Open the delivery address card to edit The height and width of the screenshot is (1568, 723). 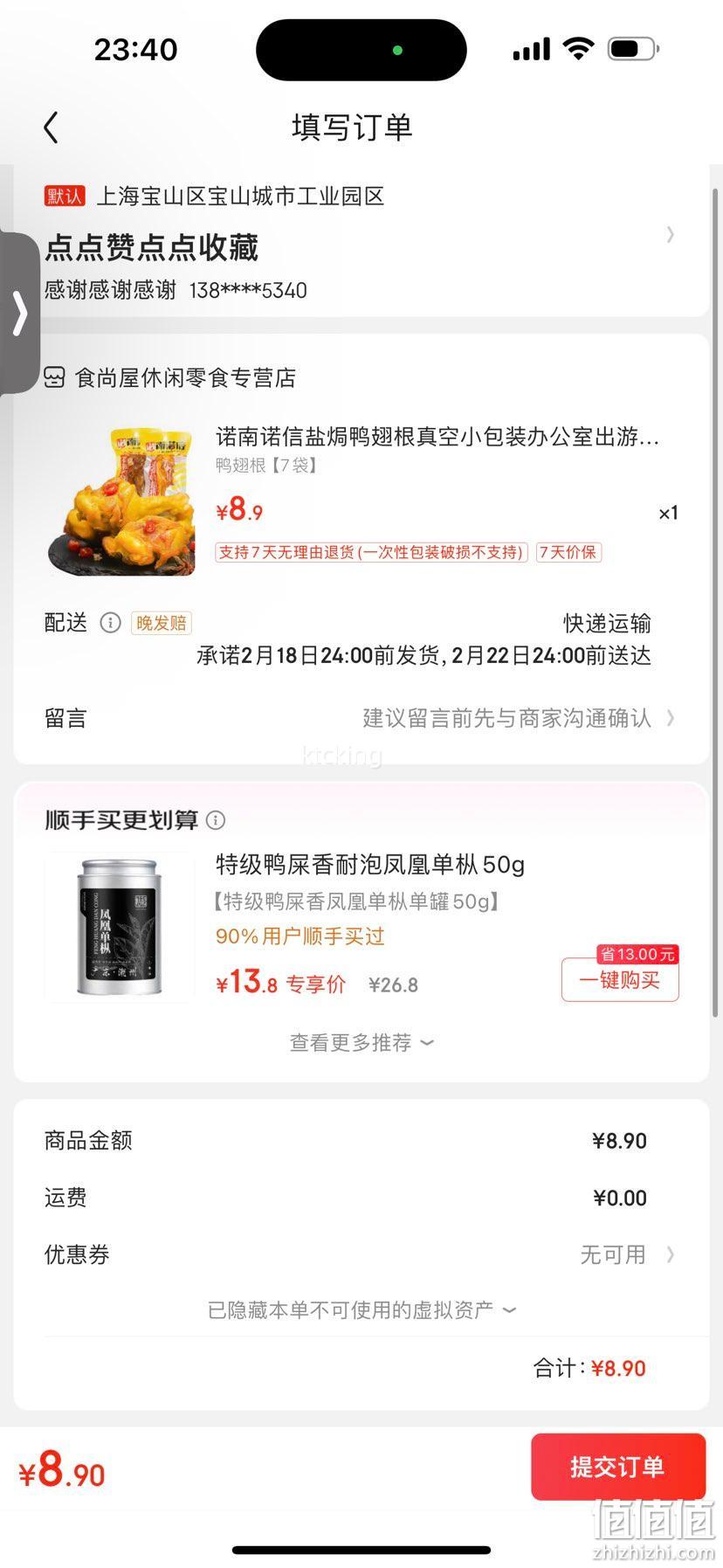tap(361, 242)
